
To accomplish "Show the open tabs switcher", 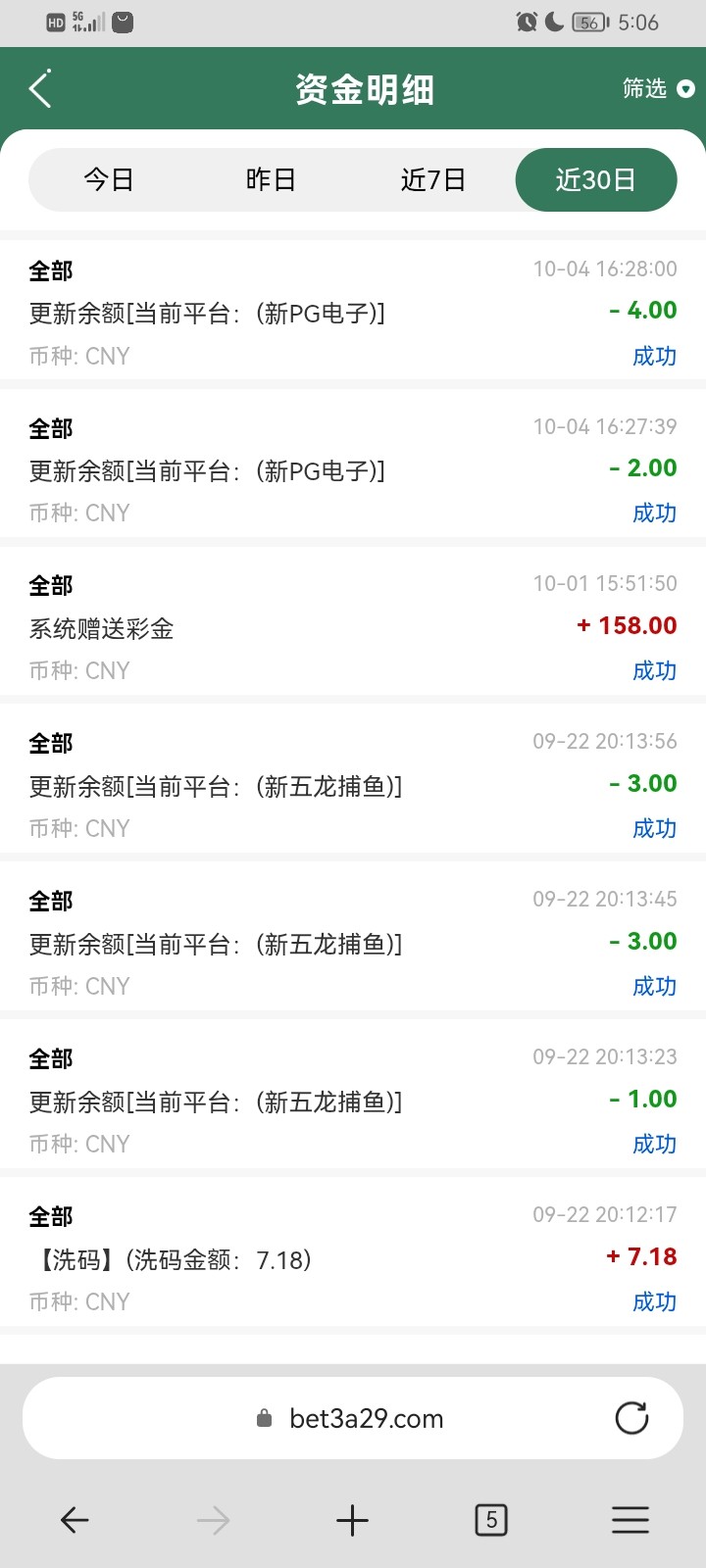I will (x=491, y=1520).
